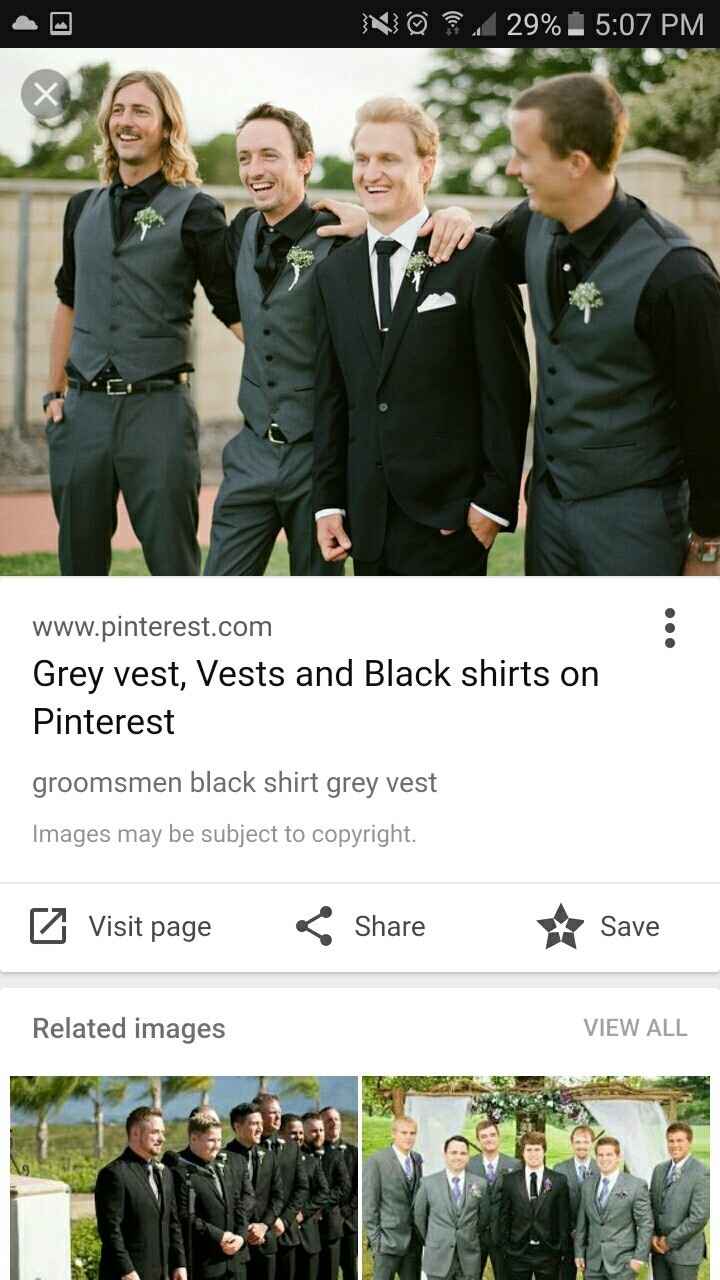Tap the Share icon

[x=313, y=926]
